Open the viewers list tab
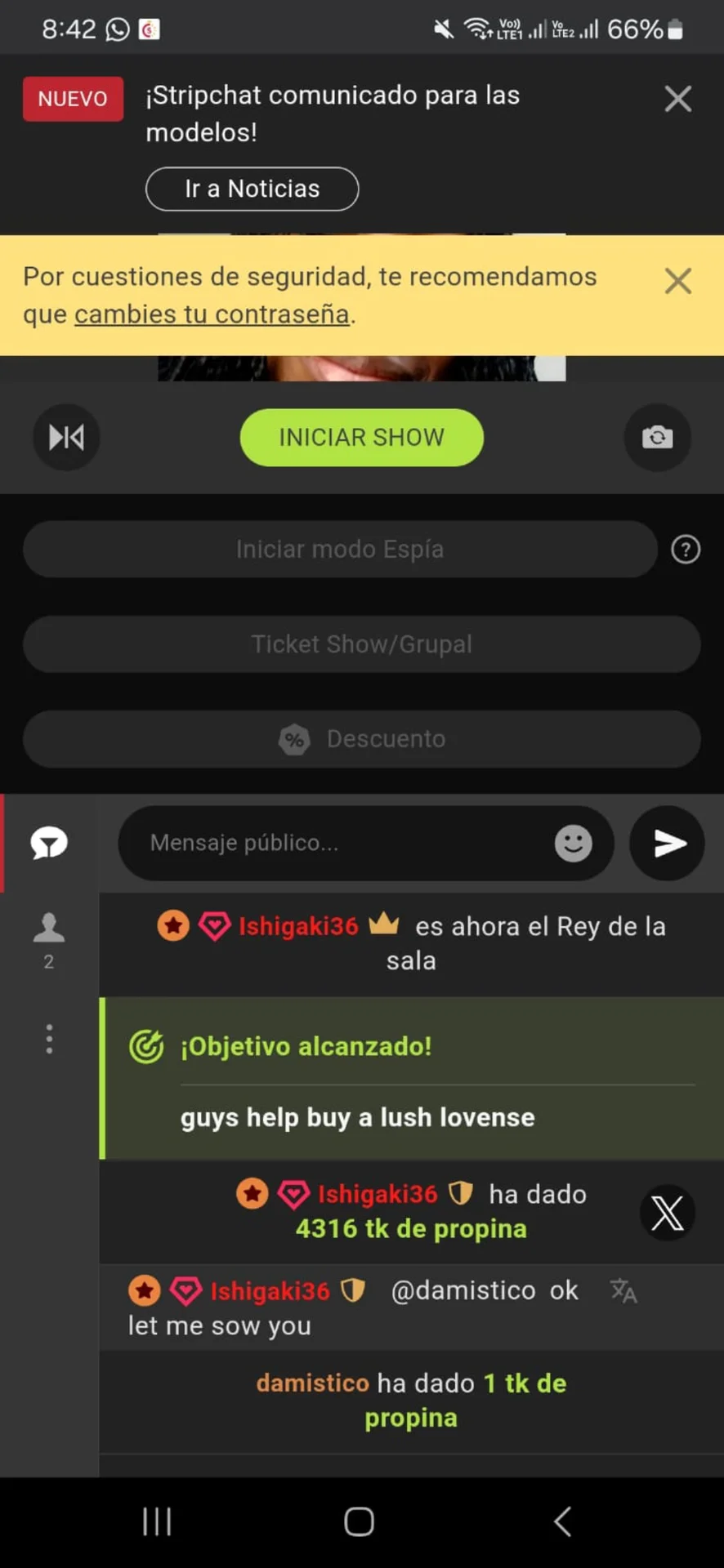The image size is (724, 1568). pos(49,939)
